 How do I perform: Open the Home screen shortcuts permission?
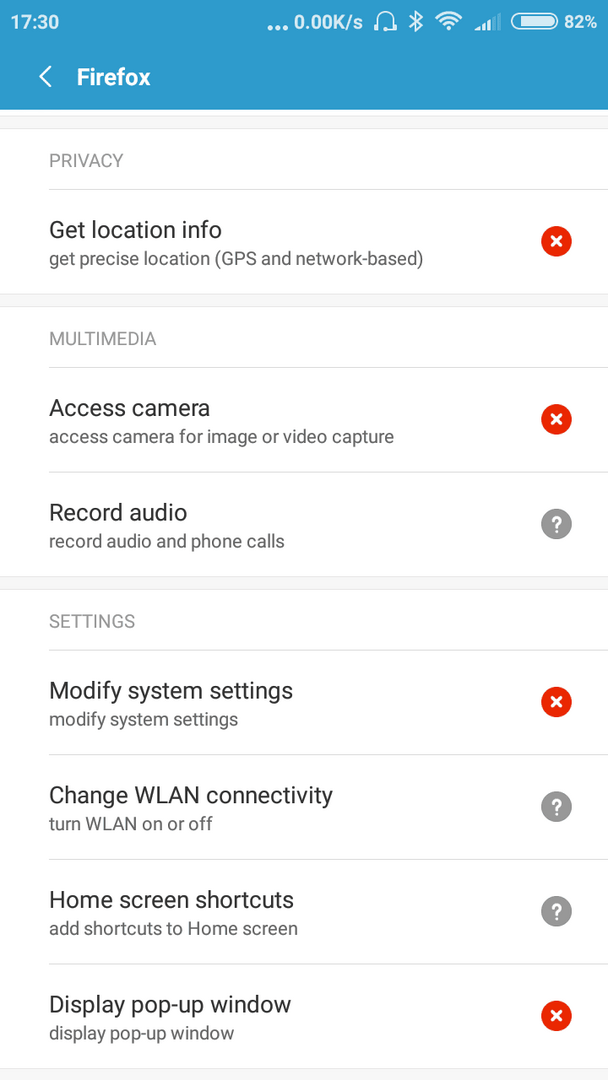tap(304, 912)
